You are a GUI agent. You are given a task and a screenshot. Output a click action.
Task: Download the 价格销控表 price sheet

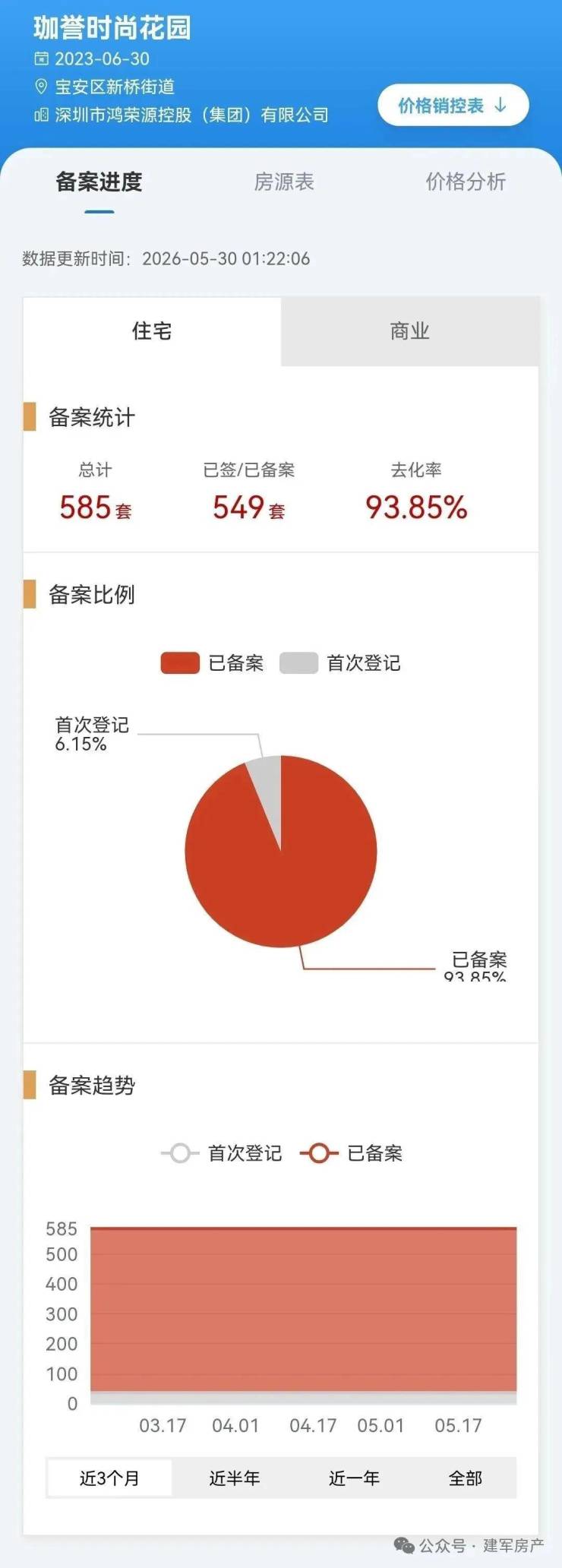453,106
